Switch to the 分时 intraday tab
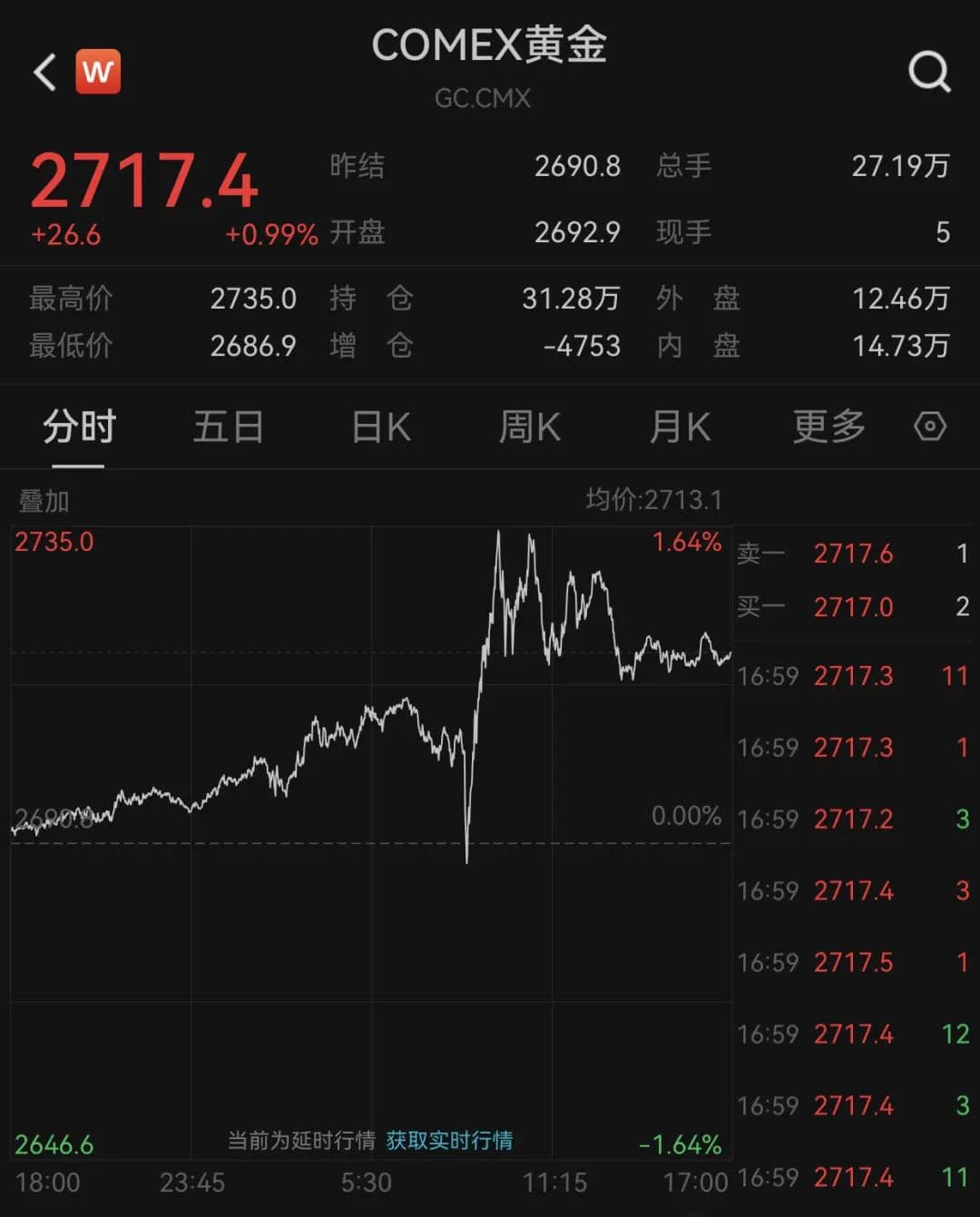Image resolution: width=980 pixels, height=1217 pixels. pos(79,427)
